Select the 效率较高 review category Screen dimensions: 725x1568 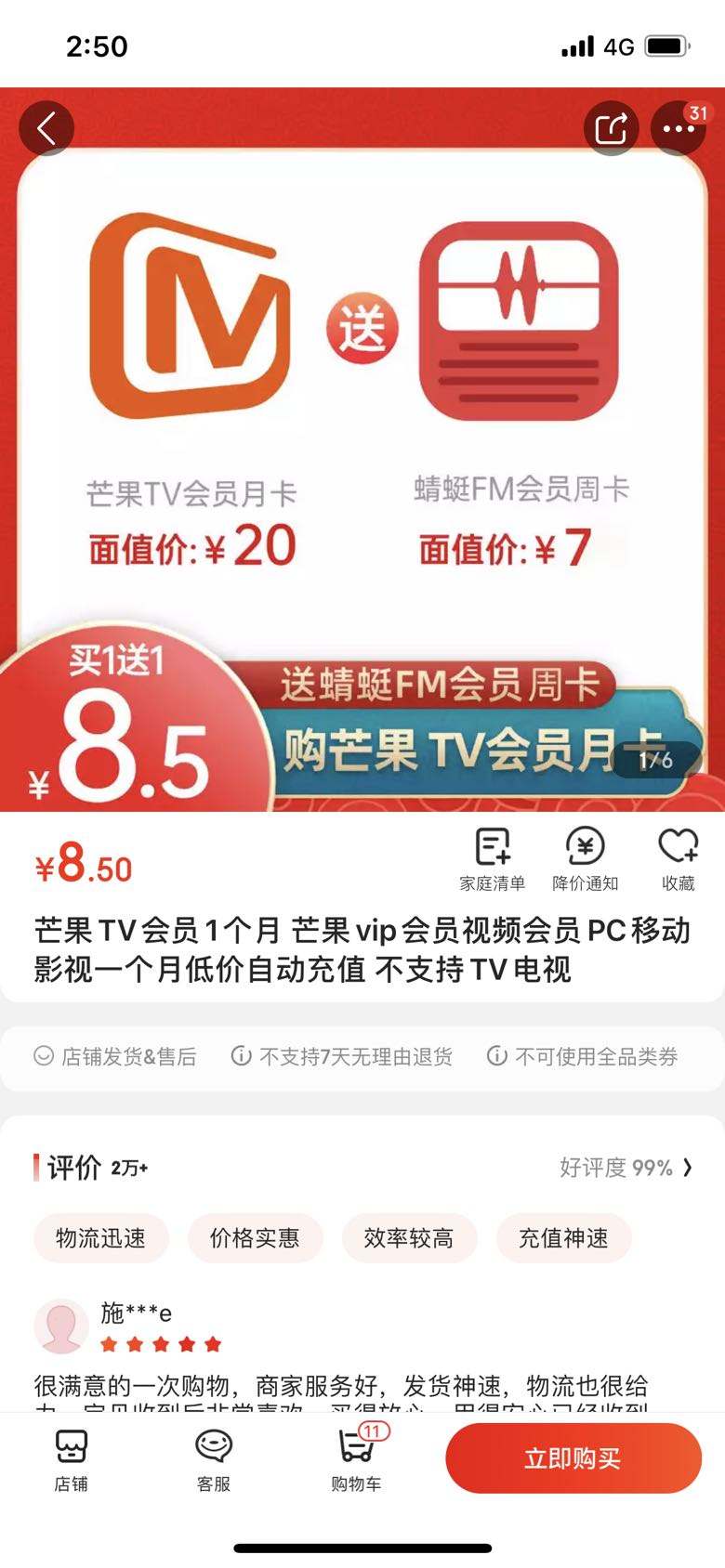(410, 1238)
